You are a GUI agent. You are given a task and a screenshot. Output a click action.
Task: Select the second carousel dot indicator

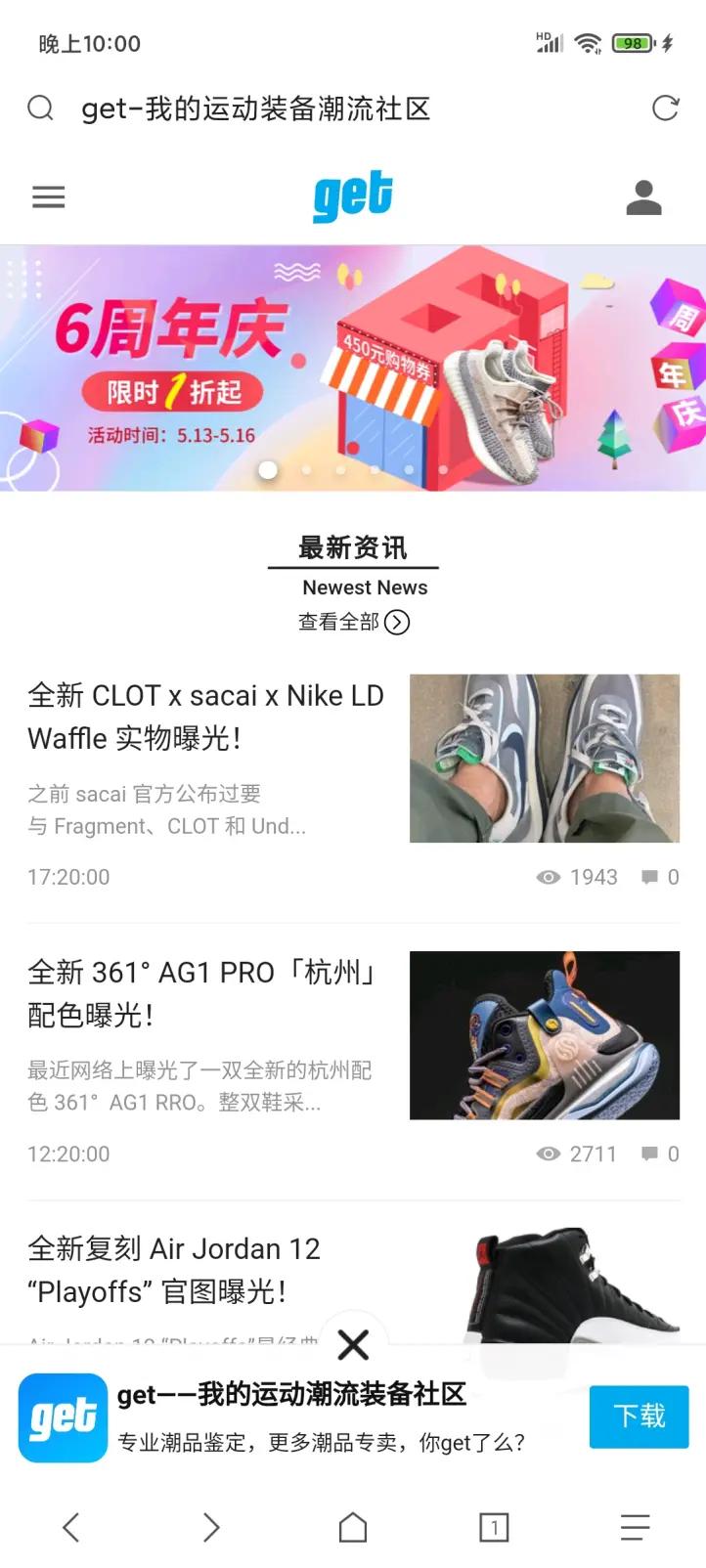(x=304, y=469)
